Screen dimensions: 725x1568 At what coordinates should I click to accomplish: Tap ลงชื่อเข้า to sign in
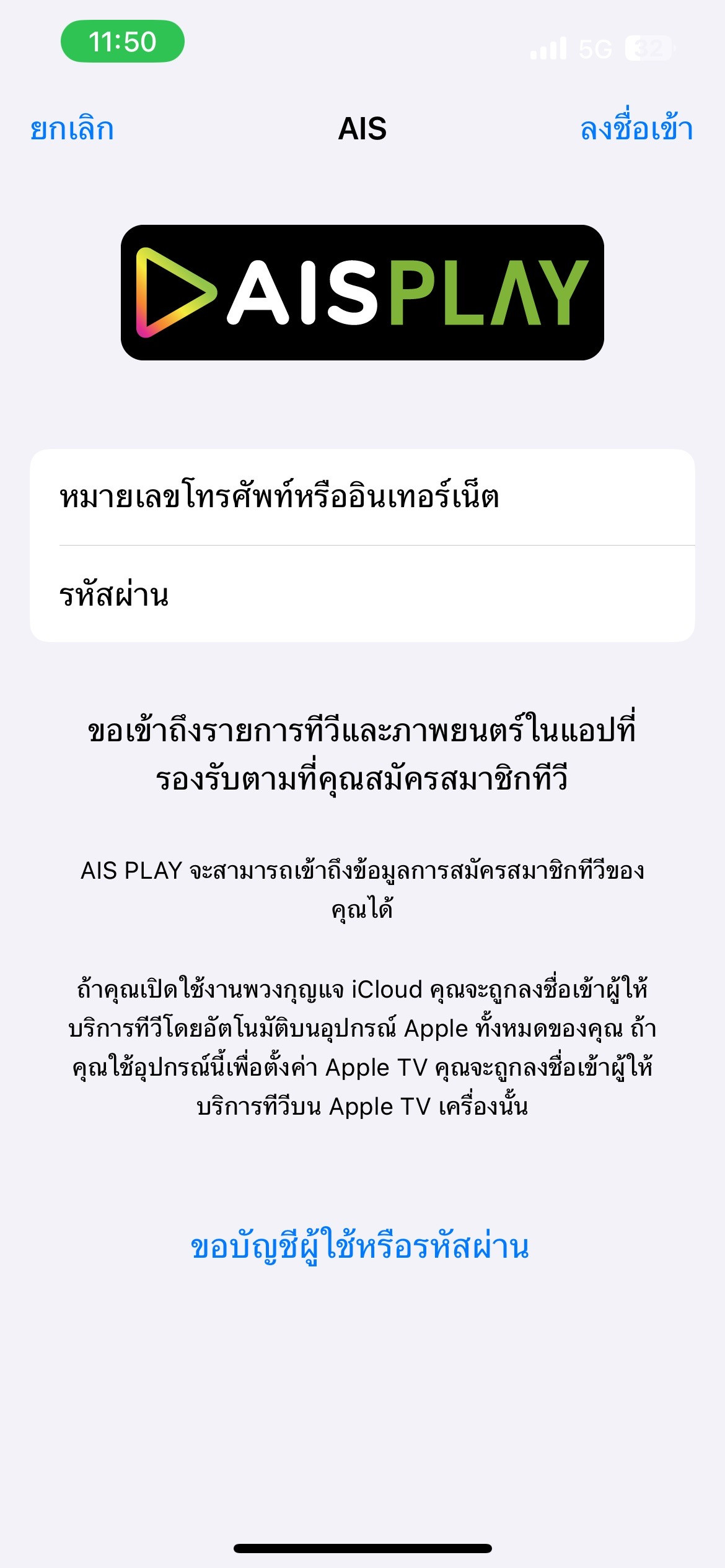(636, 129)
